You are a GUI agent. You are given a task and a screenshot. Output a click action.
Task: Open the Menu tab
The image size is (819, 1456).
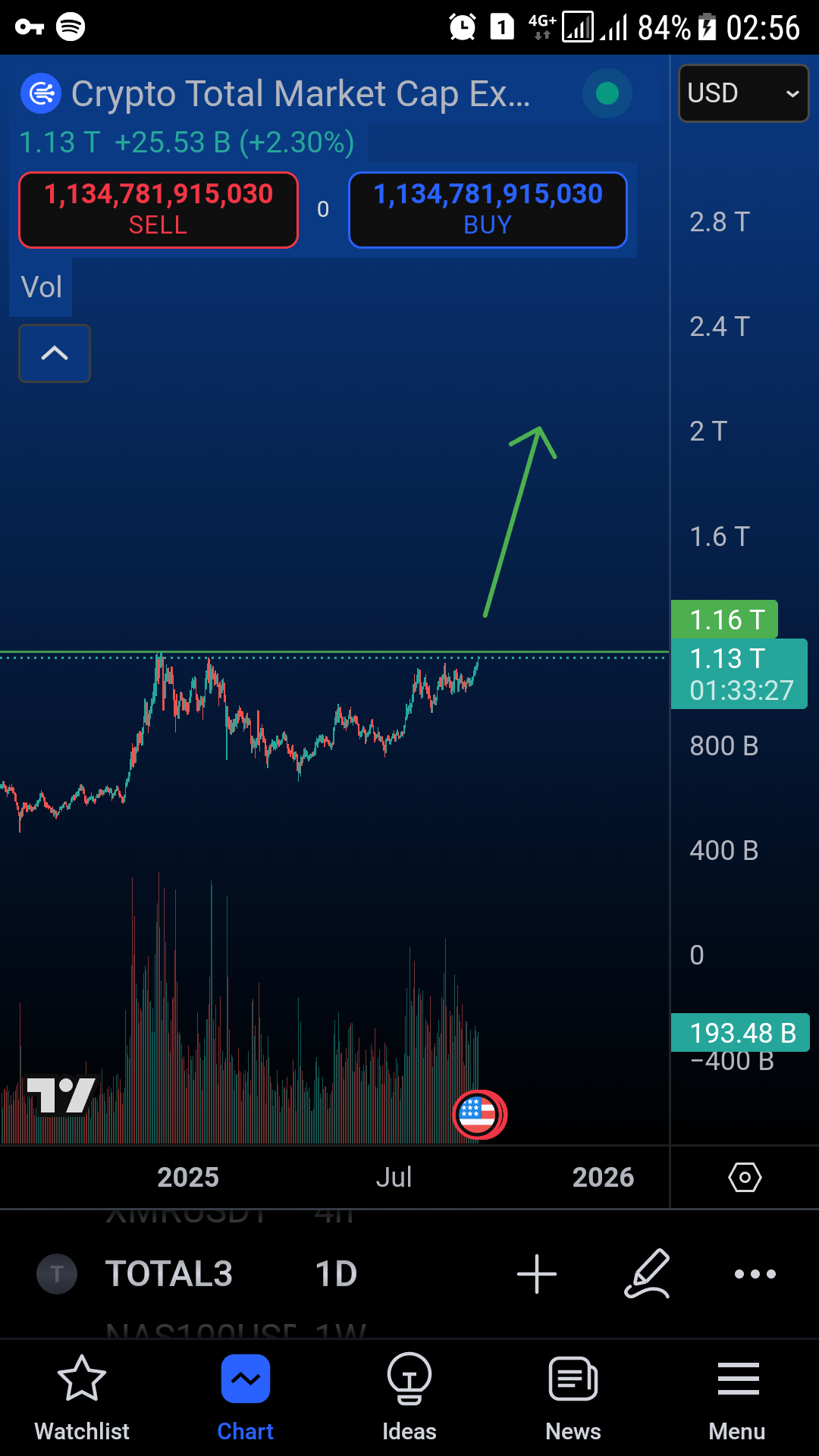(737, 1398)
